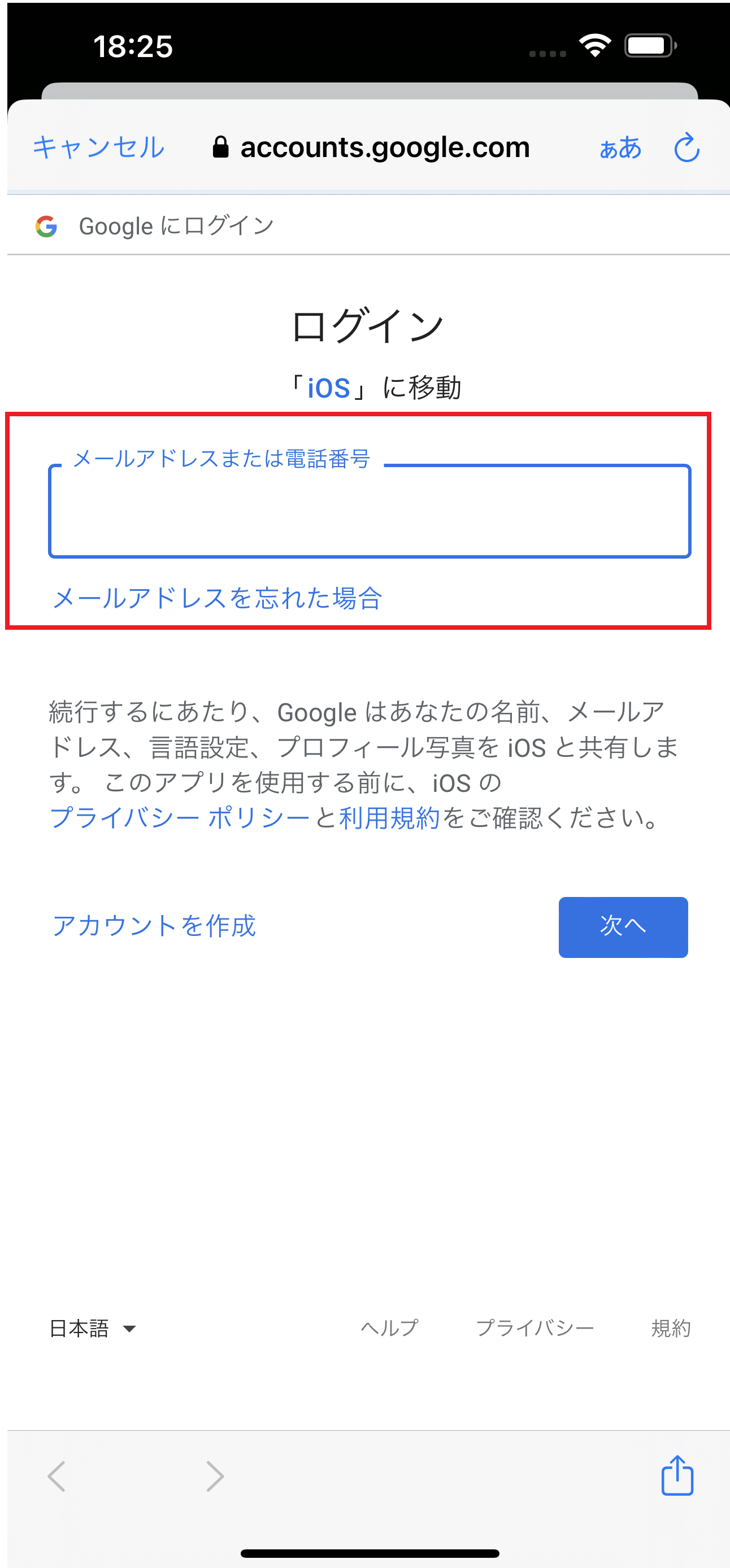Screen dimensions: 730x1568
Task: Continue with the 次へ button
Action: [x=623, y=926]
